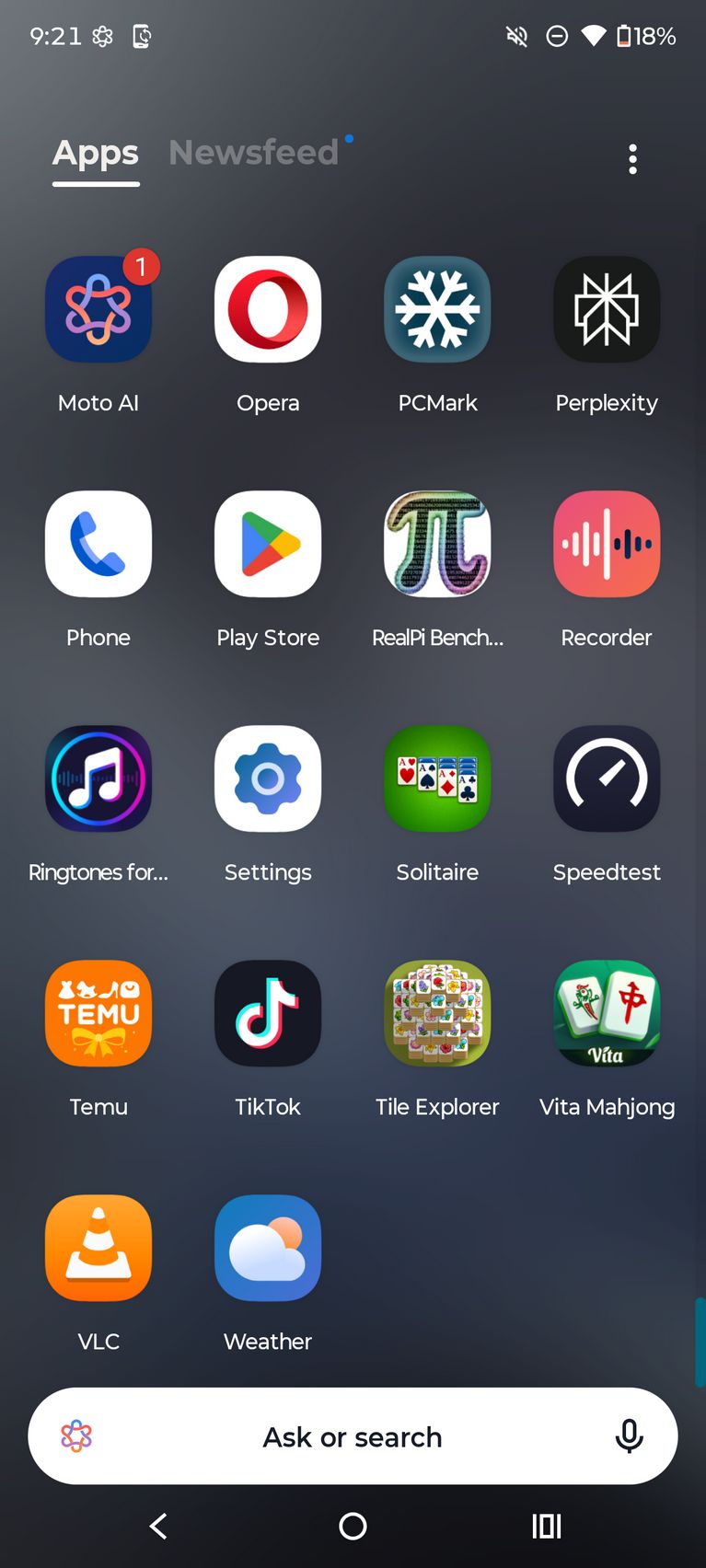Open the Weather app
706x1568 pixels.
268,1249
